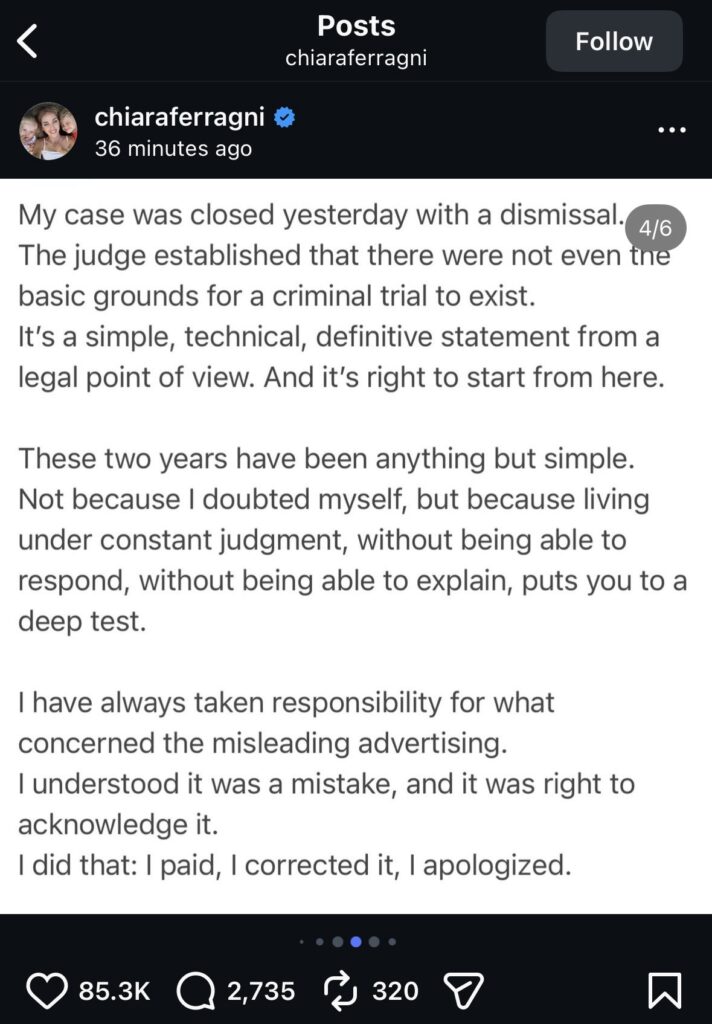Share the post via the paper plane icon

point(463,990)
